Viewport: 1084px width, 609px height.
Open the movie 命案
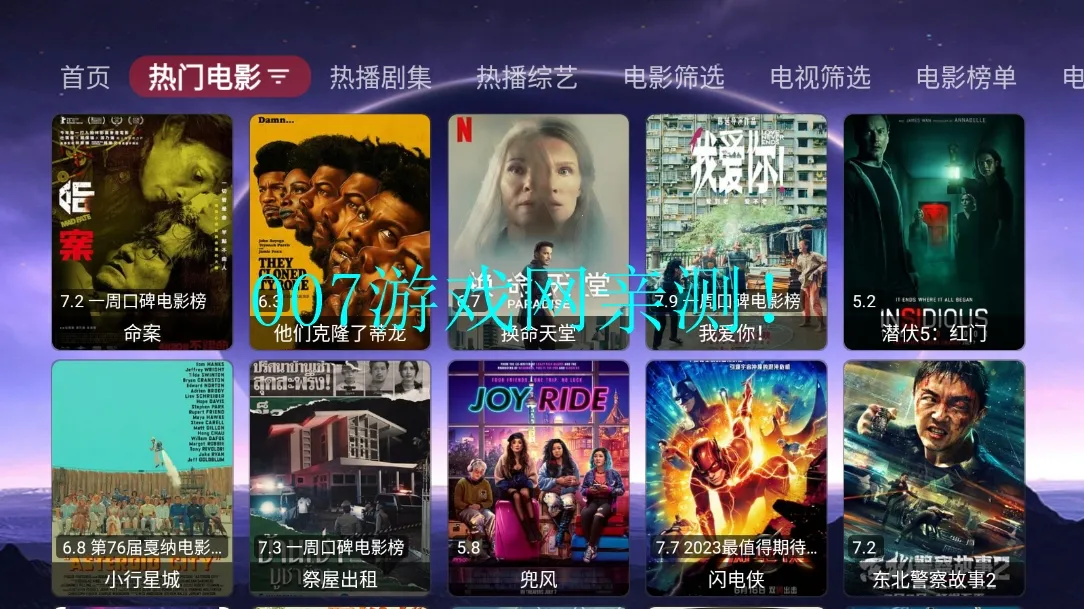click(142, 232)
